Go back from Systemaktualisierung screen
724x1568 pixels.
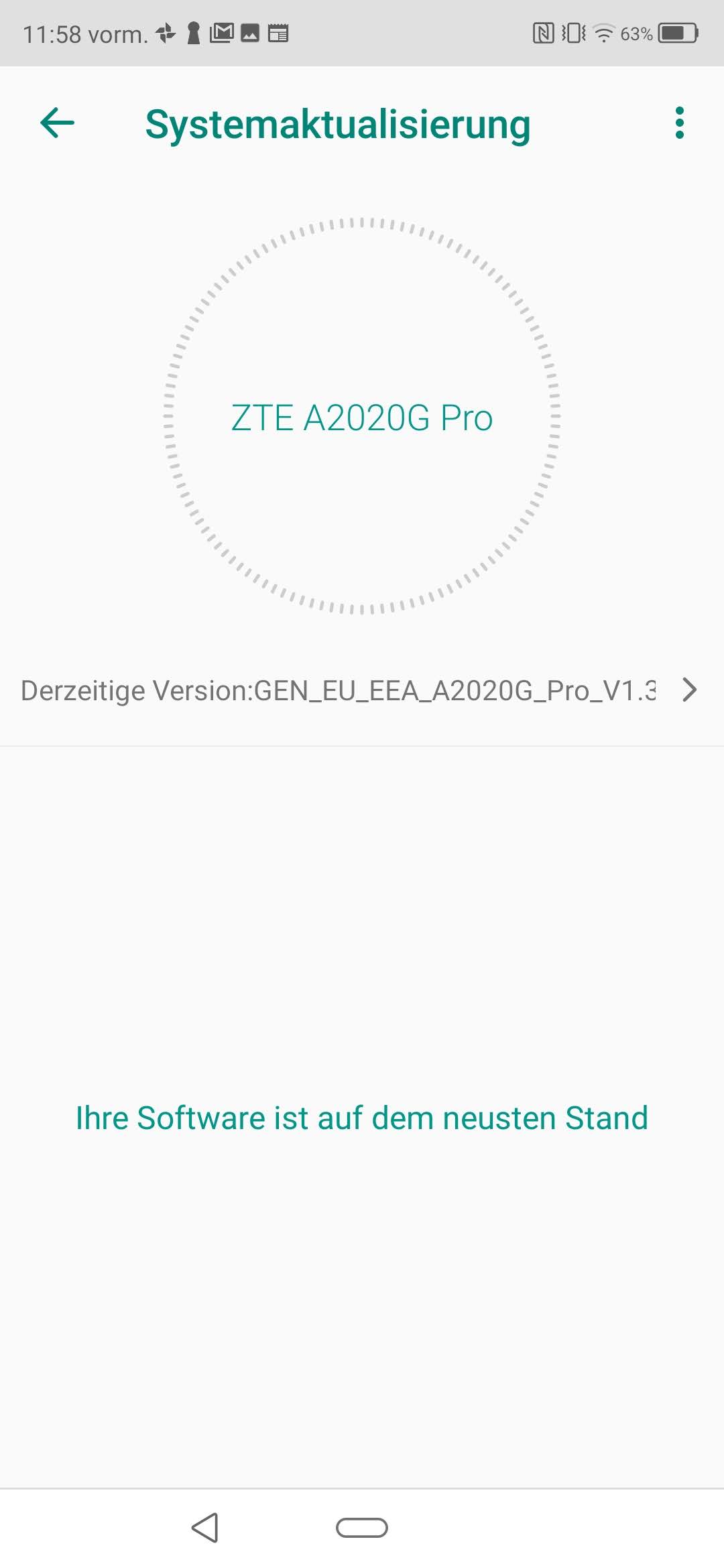[x=58, y=123]
